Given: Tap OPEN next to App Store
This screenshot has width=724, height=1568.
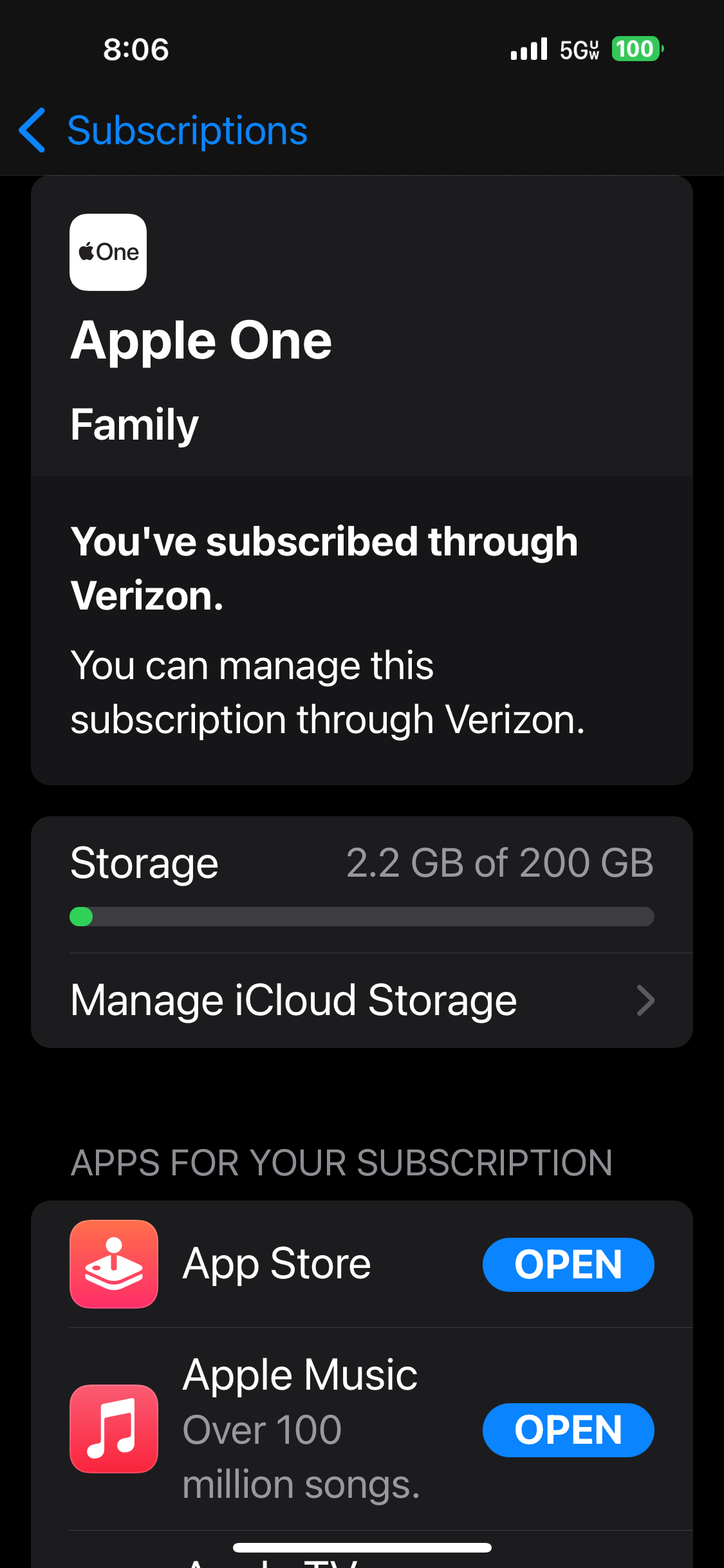Looking at the screenshot, I should pos(568,1265).
